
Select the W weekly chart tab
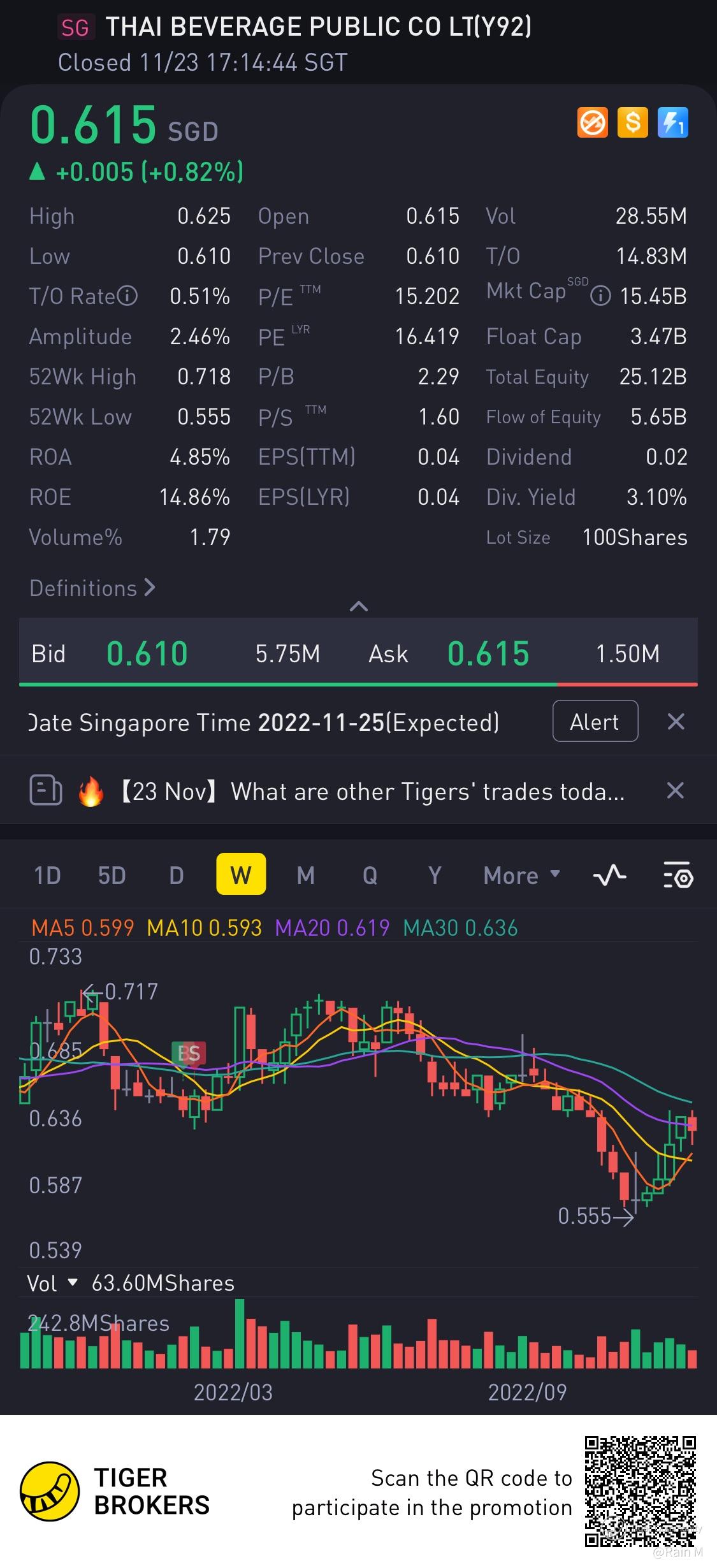tap(241, 875)
